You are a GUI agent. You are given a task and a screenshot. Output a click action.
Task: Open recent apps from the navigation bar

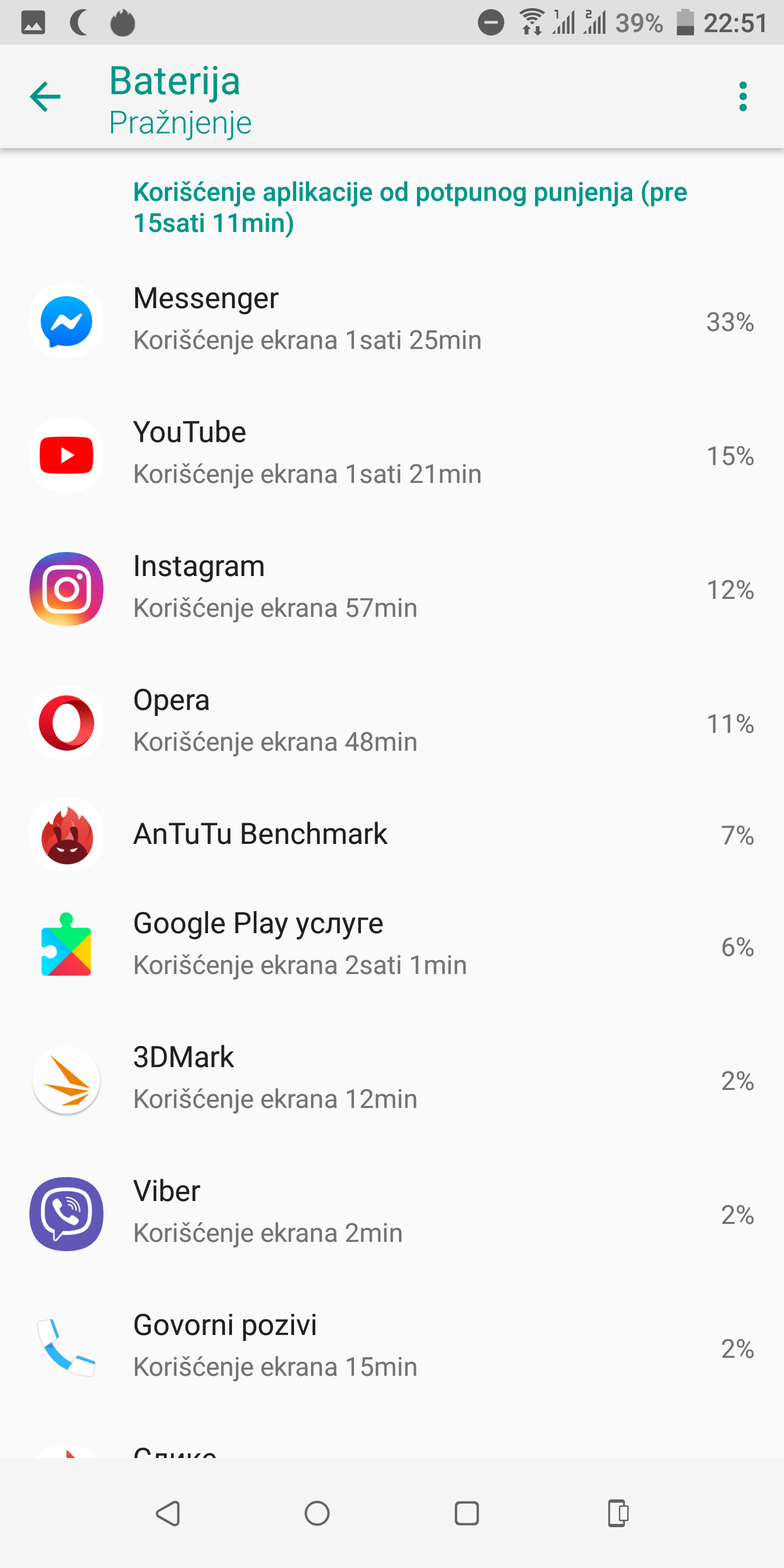pos(466,1513)
